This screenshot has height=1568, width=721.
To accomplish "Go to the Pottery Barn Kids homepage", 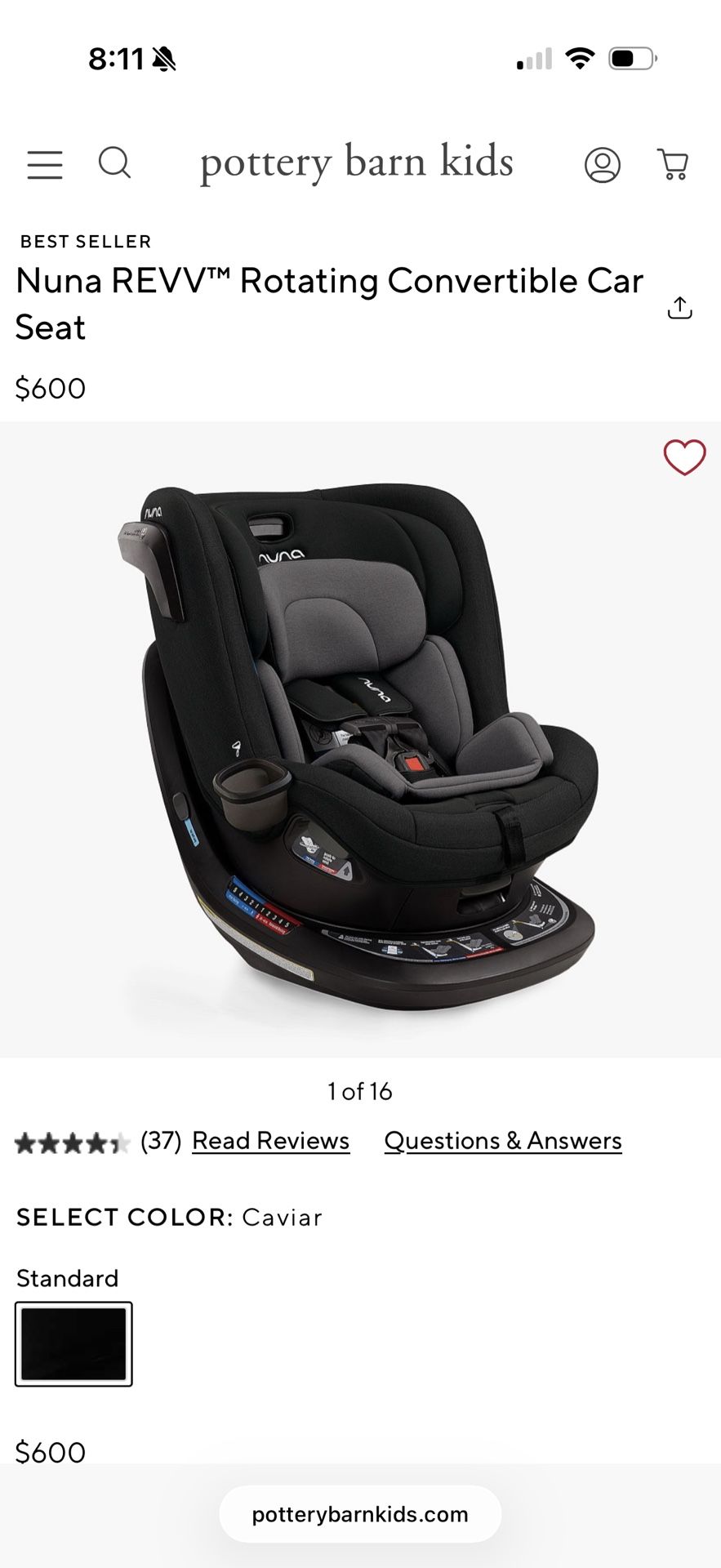I will click(357, 163).
